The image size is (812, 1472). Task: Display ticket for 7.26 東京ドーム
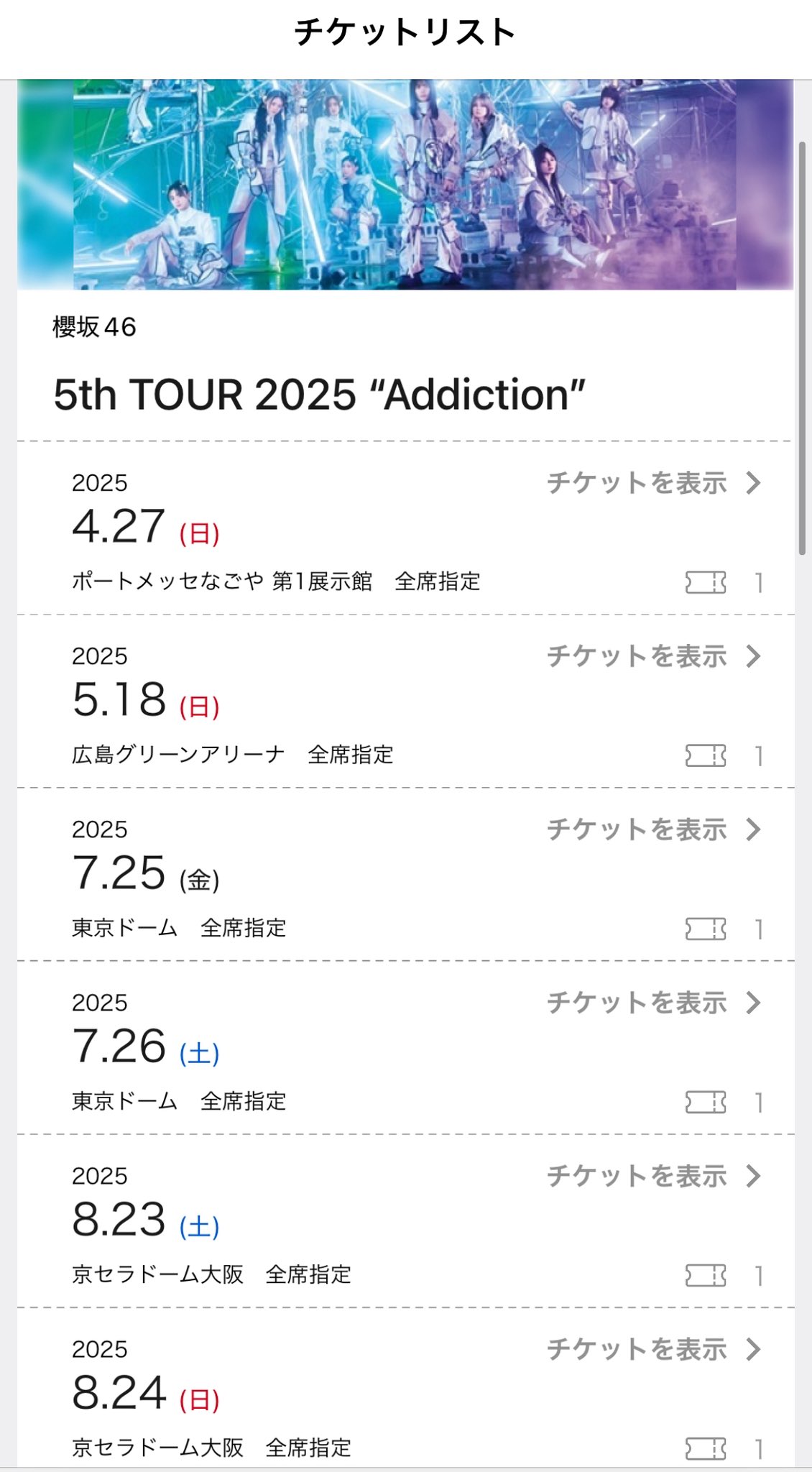pos(652,1003)
